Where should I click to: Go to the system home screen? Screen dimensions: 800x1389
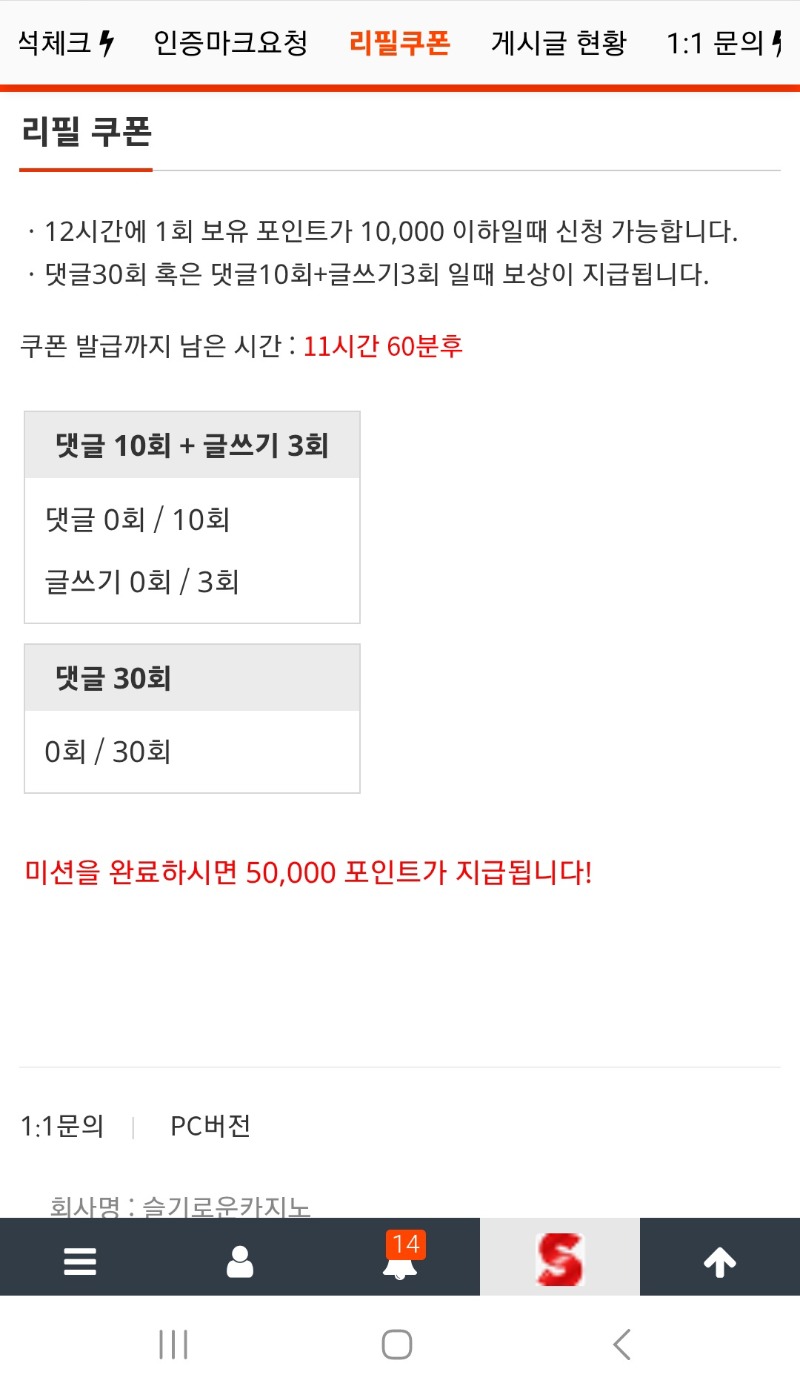pos(397,1344)
